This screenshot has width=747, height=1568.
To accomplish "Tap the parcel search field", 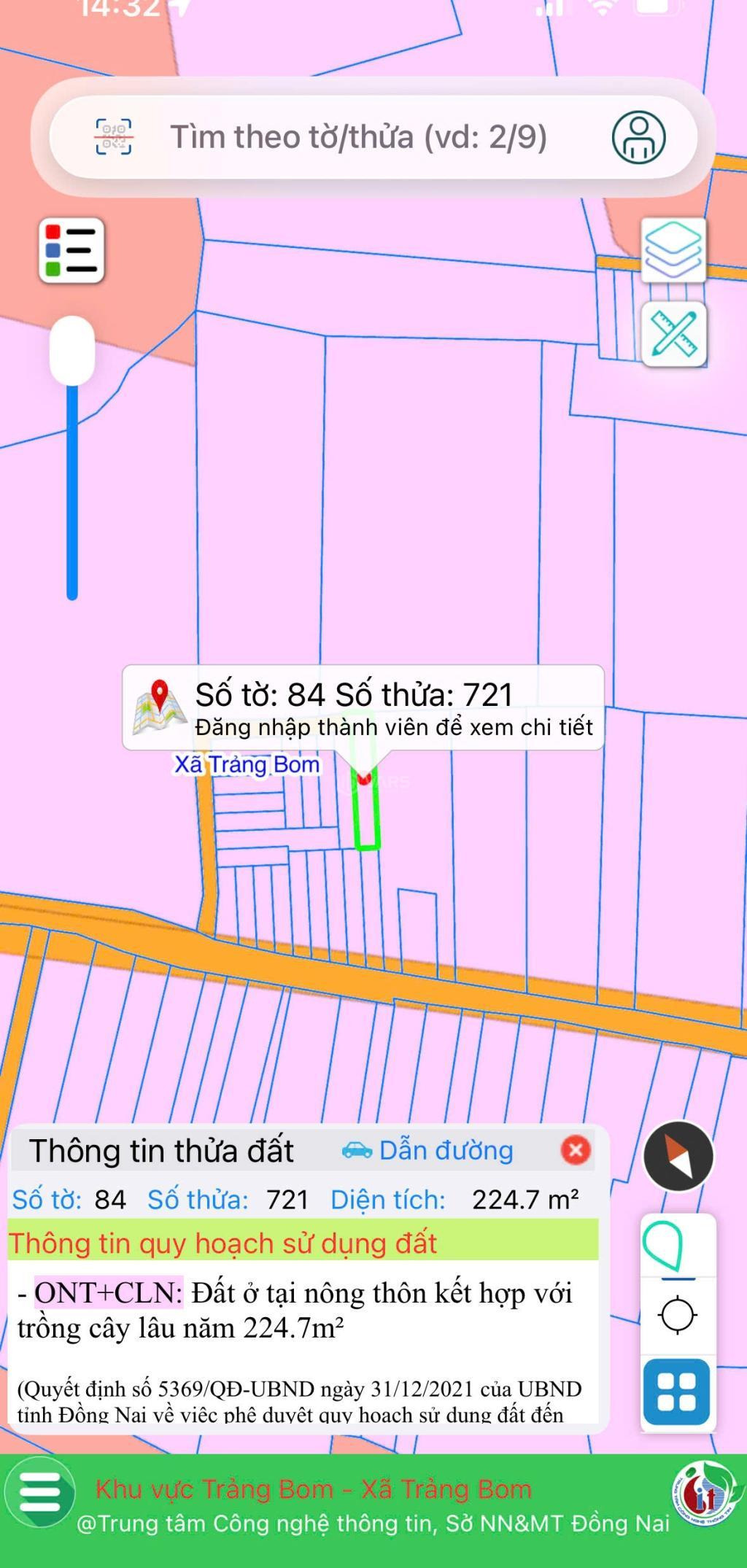I will (357, 137).
